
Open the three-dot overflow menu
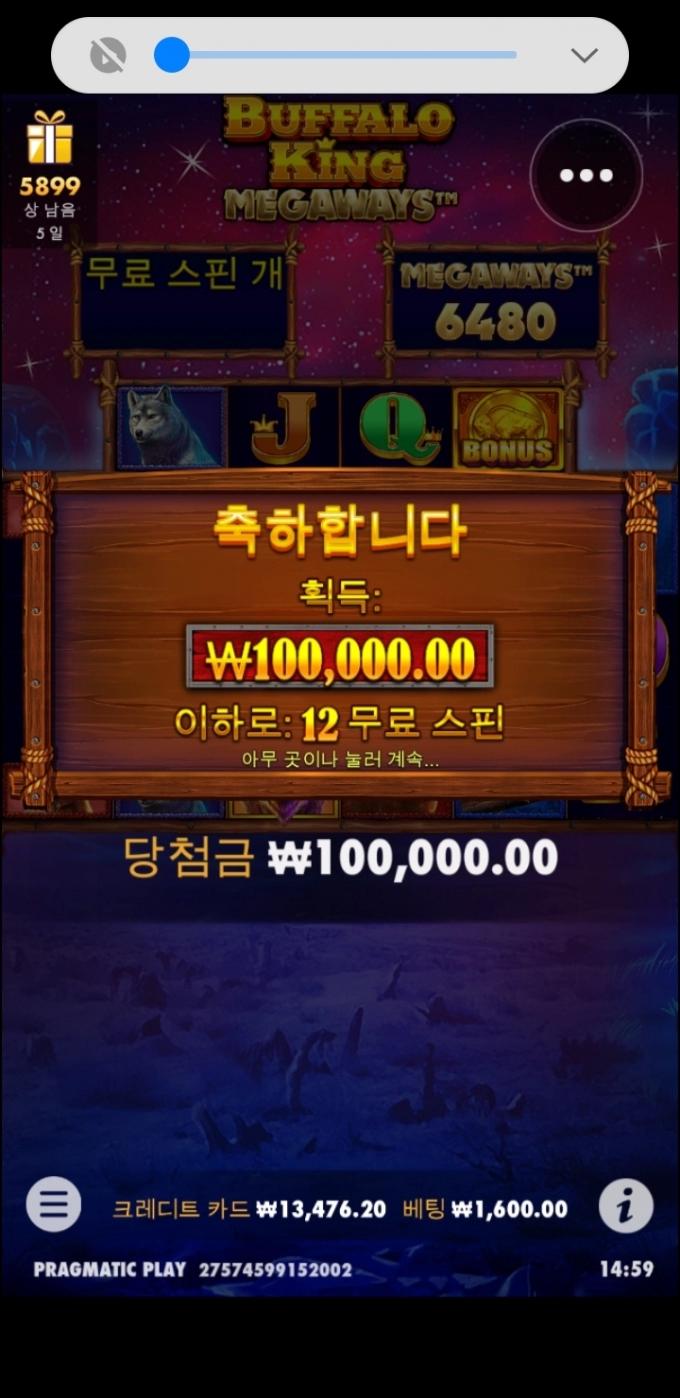(x=586, y=176)
